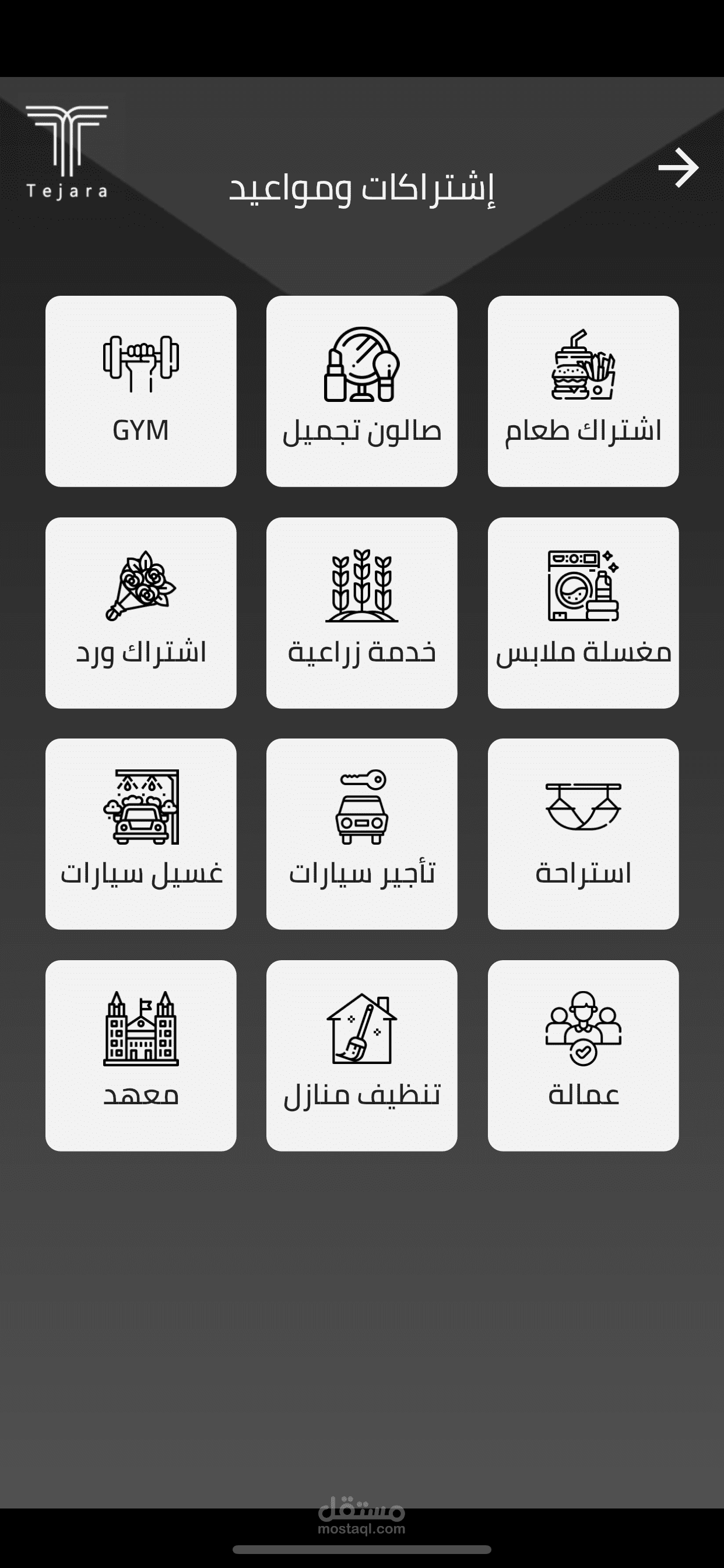Viewport: 724px width, 1568px height.
Task: Open the عمالة labor services tile
Action: pos(583,1055)
